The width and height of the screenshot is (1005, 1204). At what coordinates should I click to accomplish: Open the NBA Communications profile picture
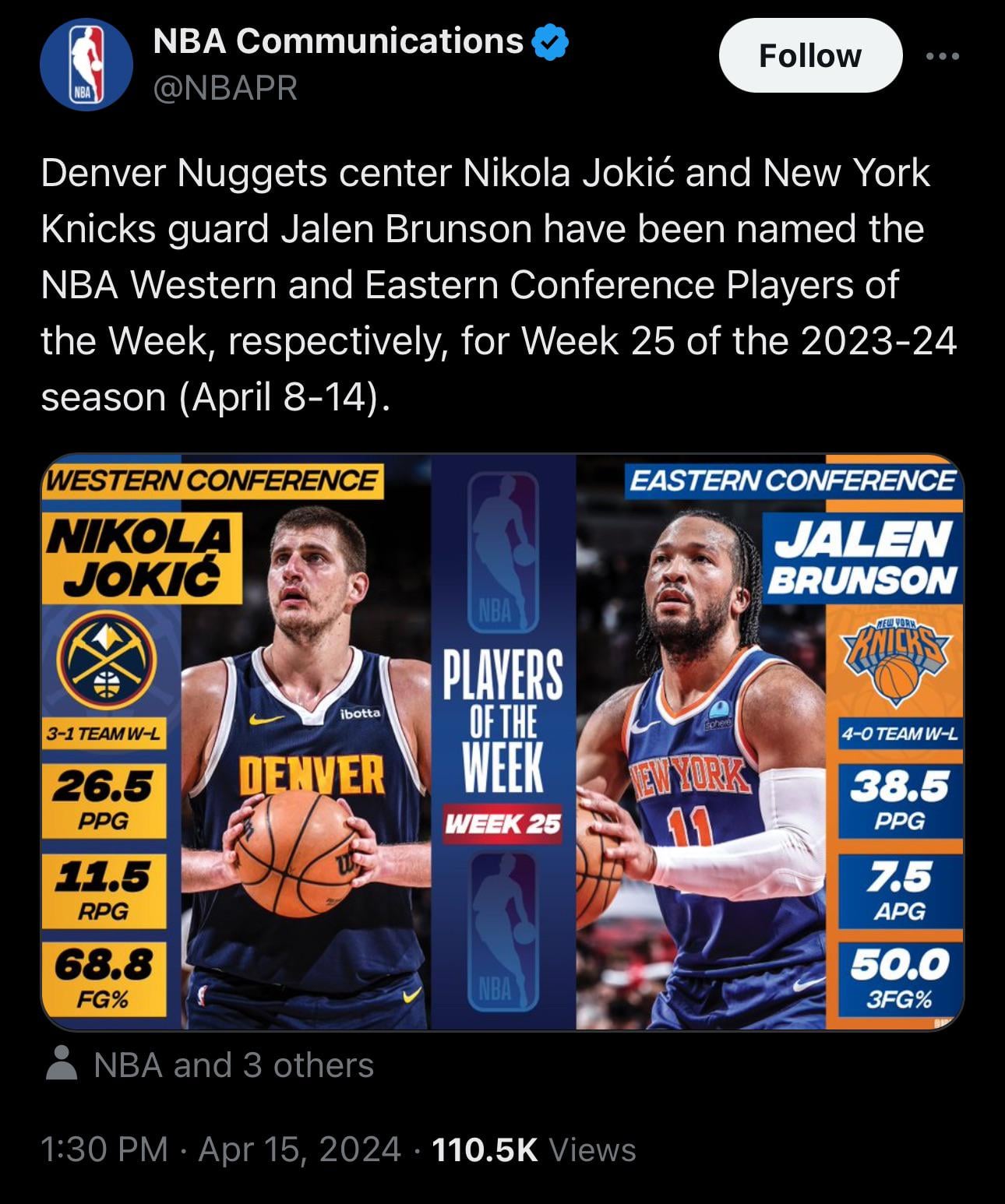tap(86, 65)
